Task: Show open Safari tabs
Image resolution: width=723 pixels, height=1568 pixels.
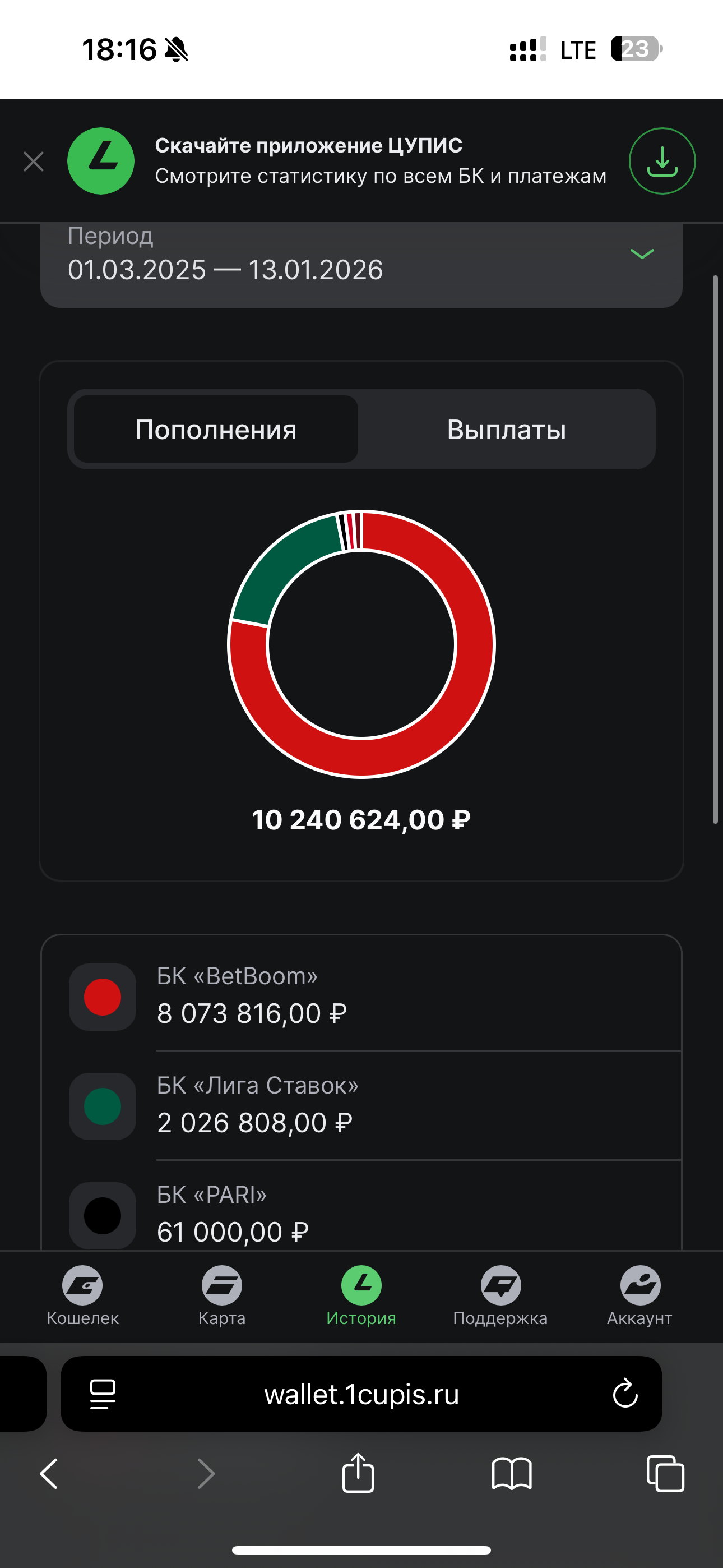Action: 665,1474
